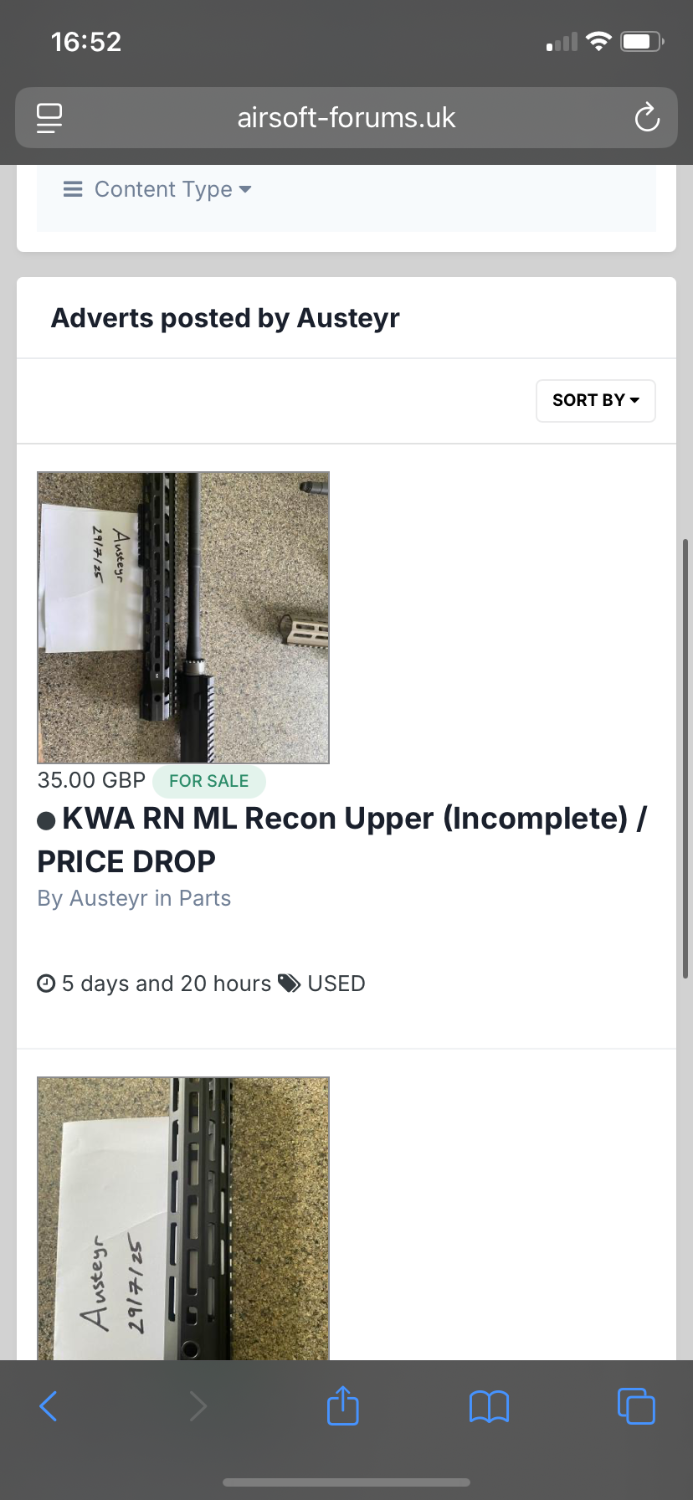The height and width of the screenshot is (1500, 693).
Task: Share this page
Action: (x=342, y=1407)
